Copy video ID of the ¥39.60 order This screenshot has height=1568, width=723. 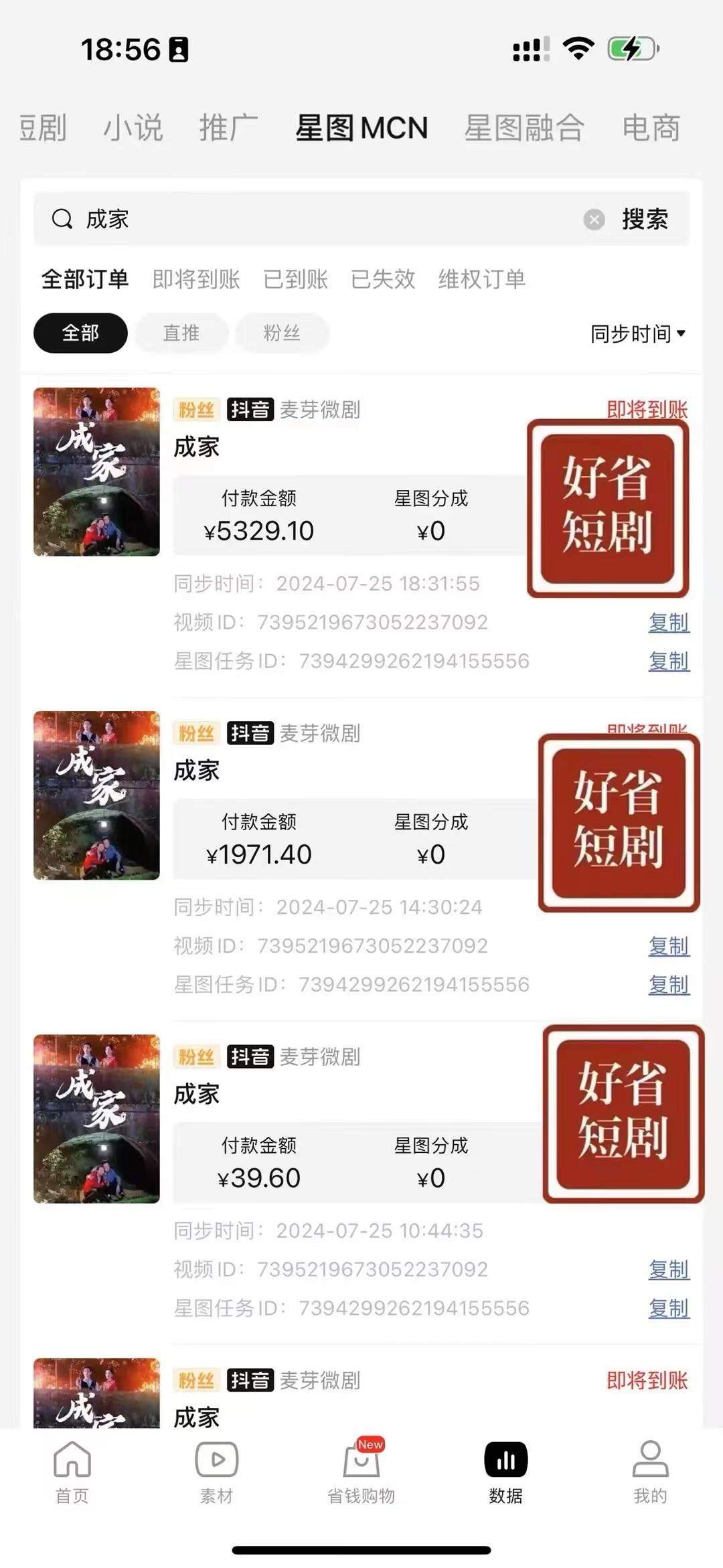668,1269
